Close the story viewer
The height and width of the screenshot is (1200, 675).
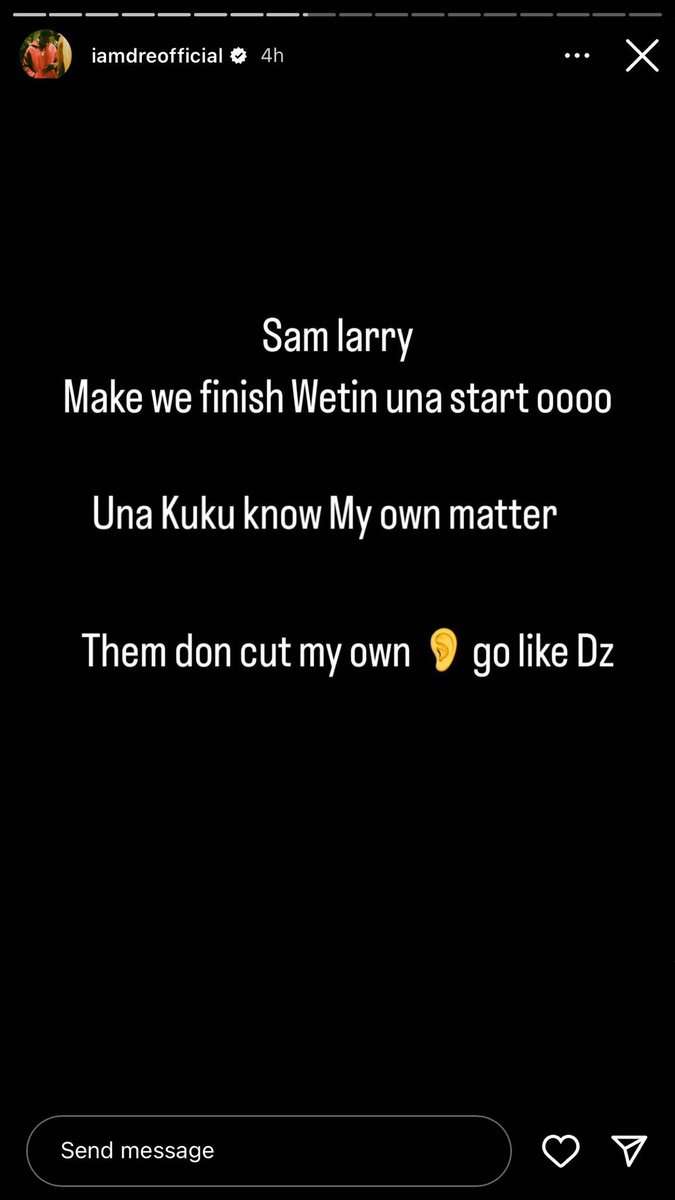tap(642, 56)
